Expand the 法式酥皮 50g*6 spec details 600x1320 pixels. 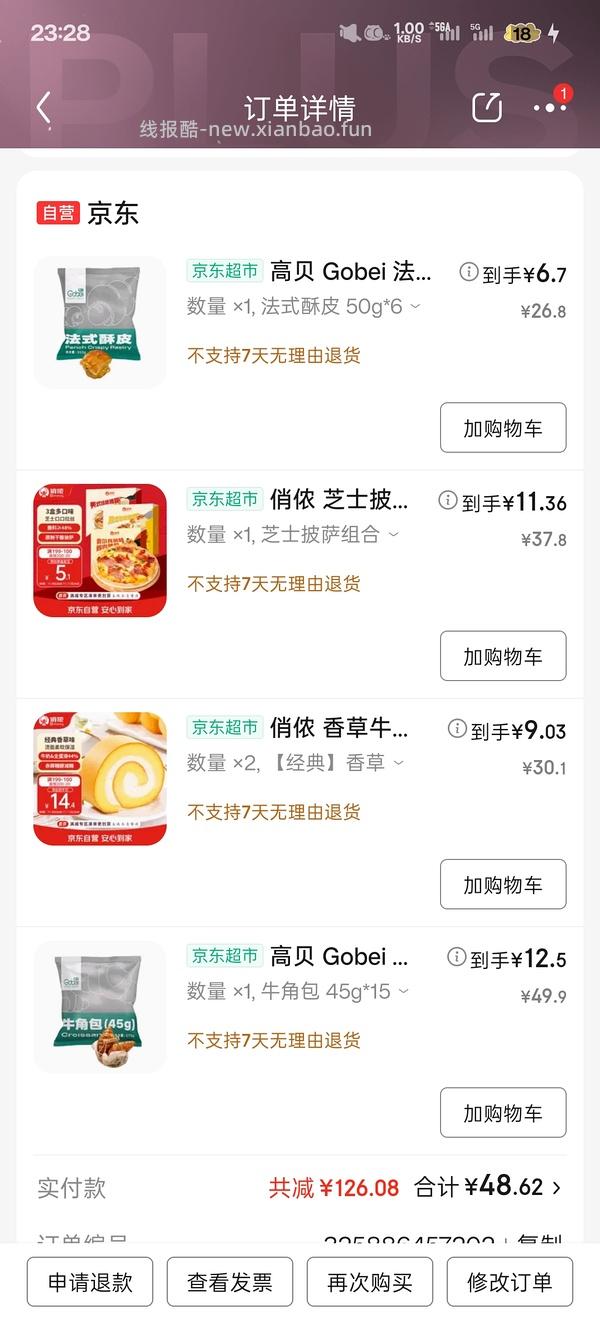click(415, 306)
